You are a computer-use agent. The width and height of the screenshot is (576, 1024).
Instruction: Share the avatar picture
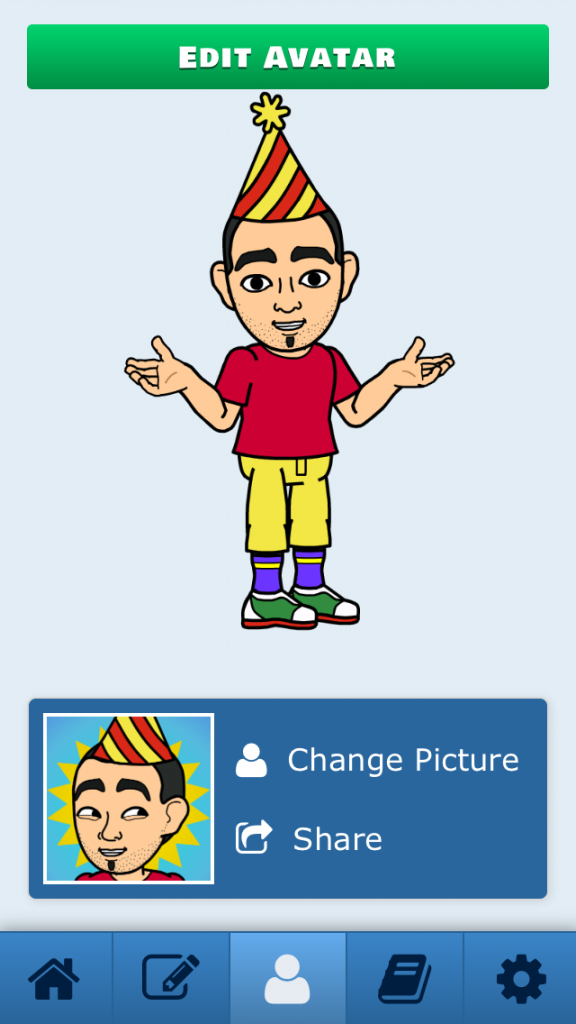pyautogui.click(x=308, y=839)
